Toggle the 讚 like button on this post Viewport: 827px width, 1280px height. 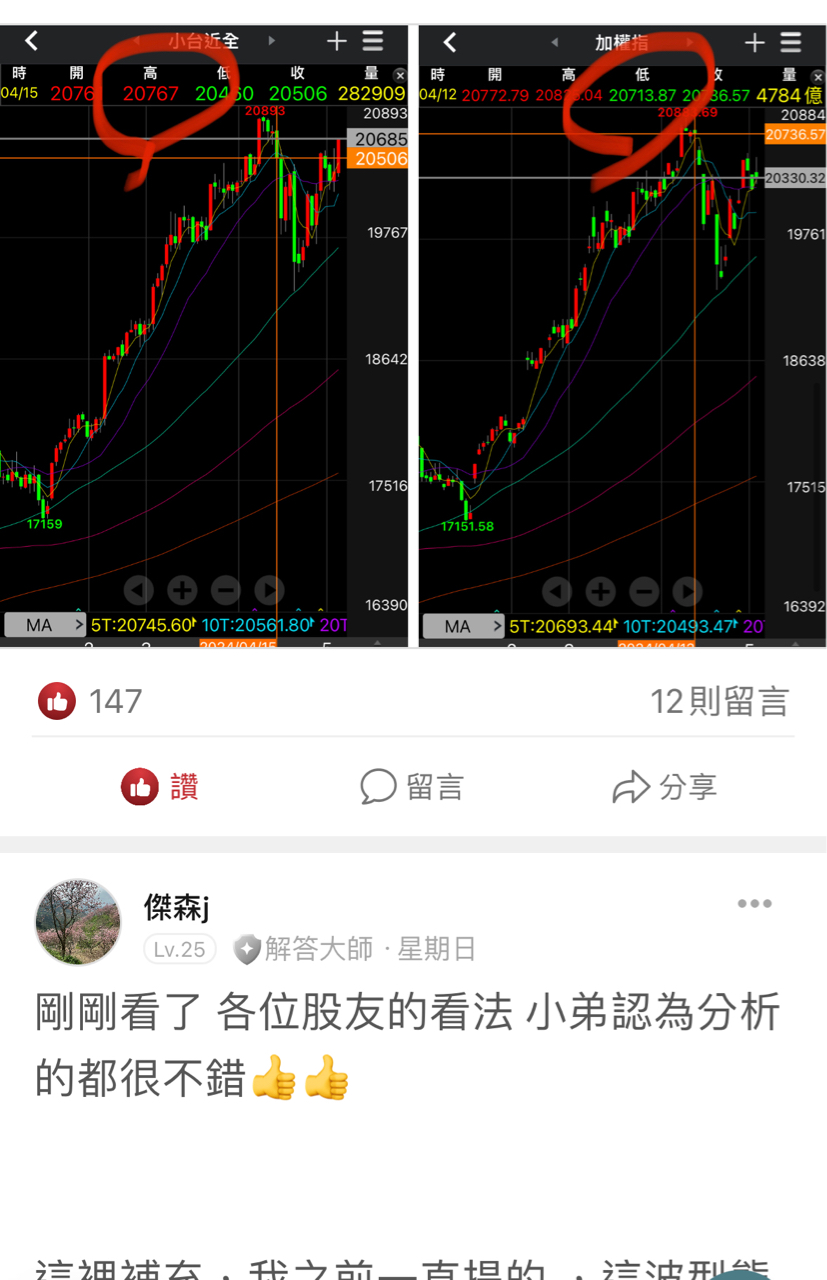[140, 786]
